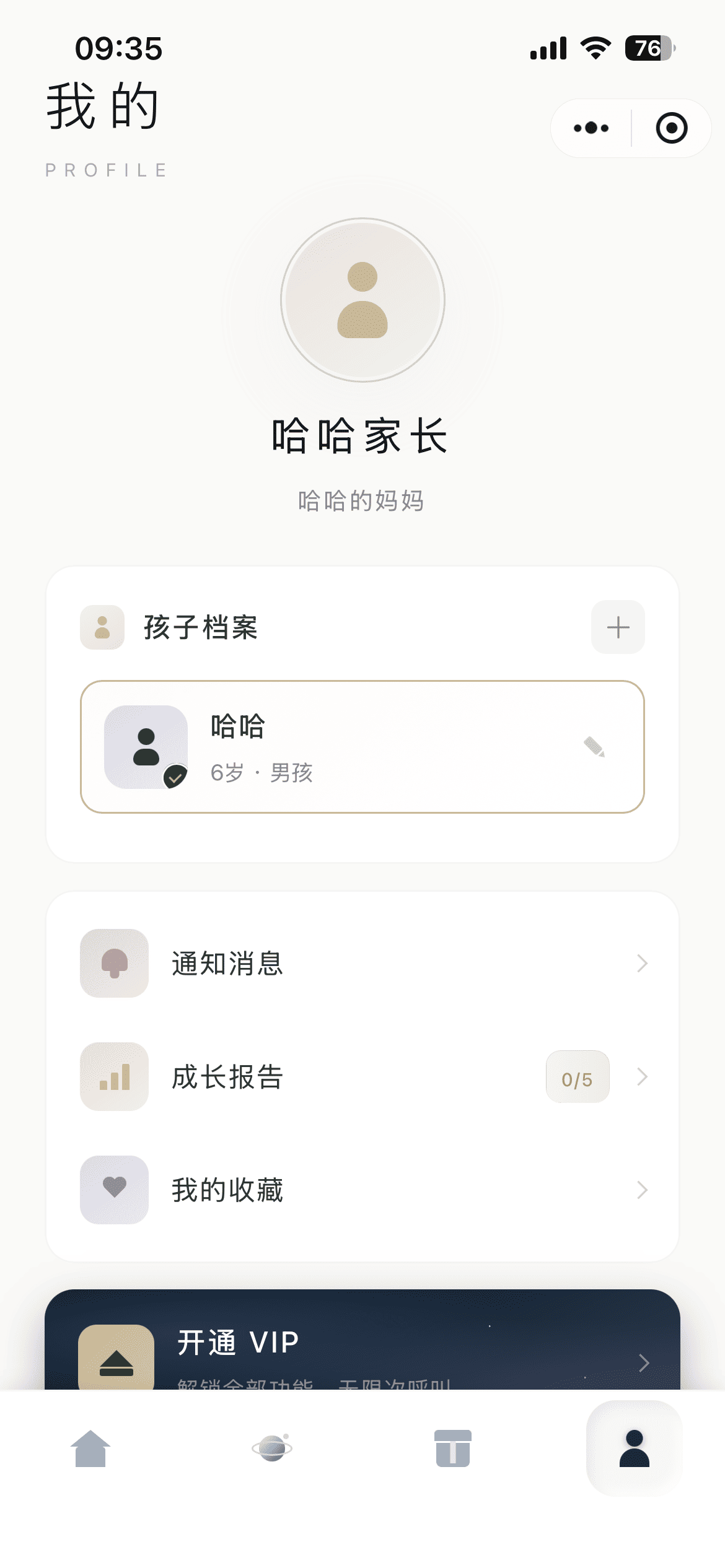Tap the capsule circle button at top right
Screen dimensions: 725x1568
pyautogui.click(x=672, y=128)
